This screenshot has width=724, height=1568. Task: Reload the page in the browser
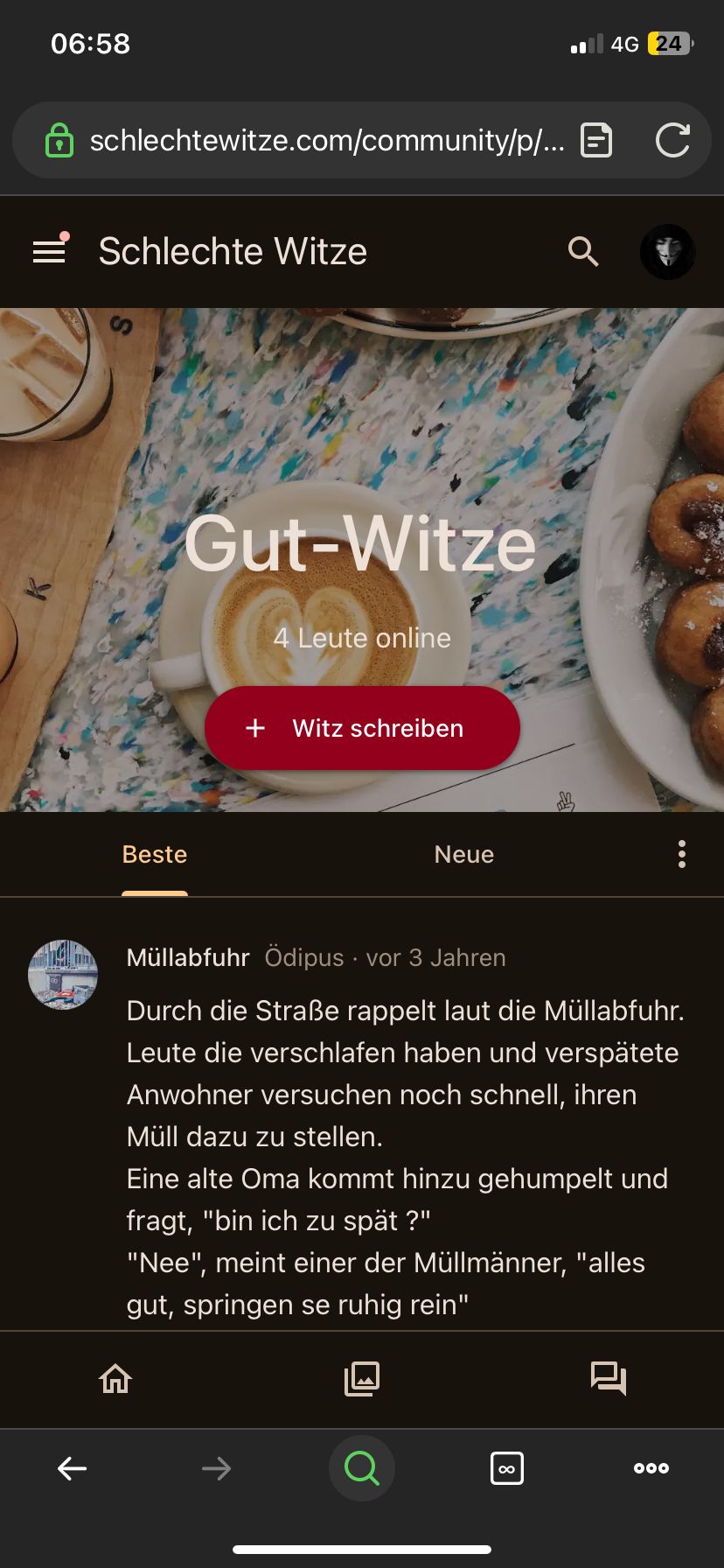tap(672, 140)
